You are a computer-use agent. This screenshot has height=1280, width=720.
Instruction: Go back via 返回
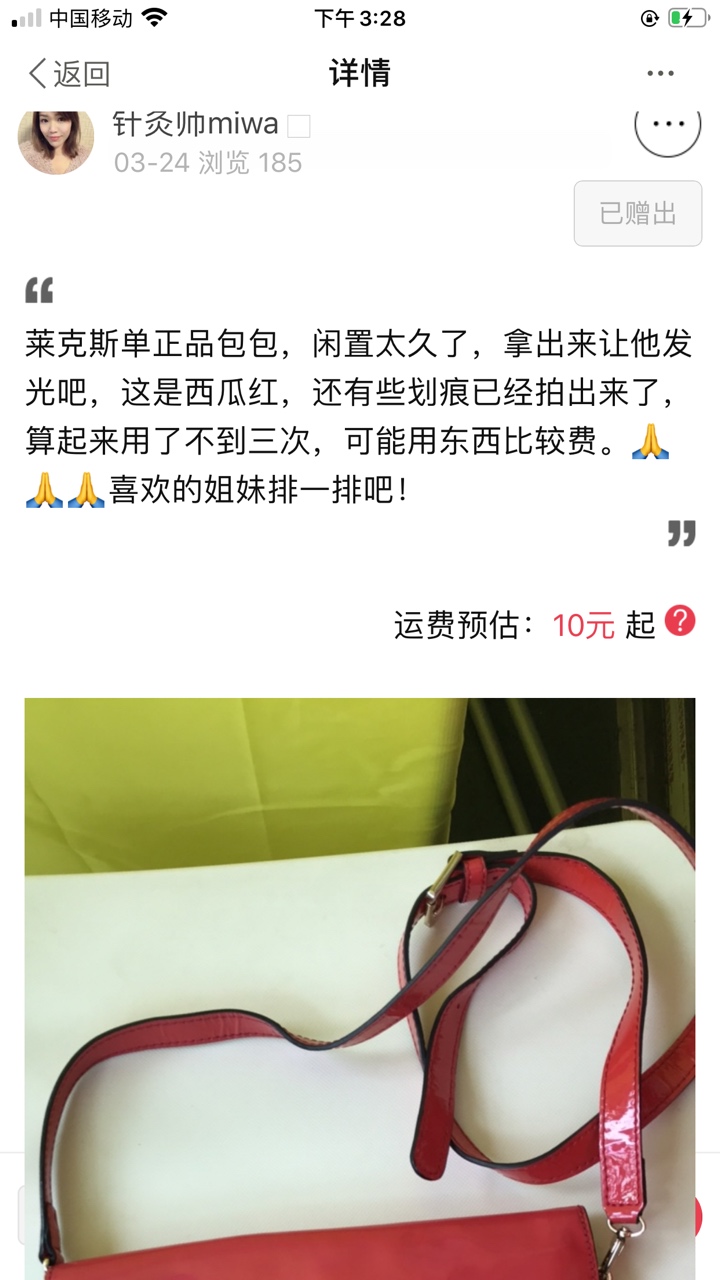tap(68, 73)
